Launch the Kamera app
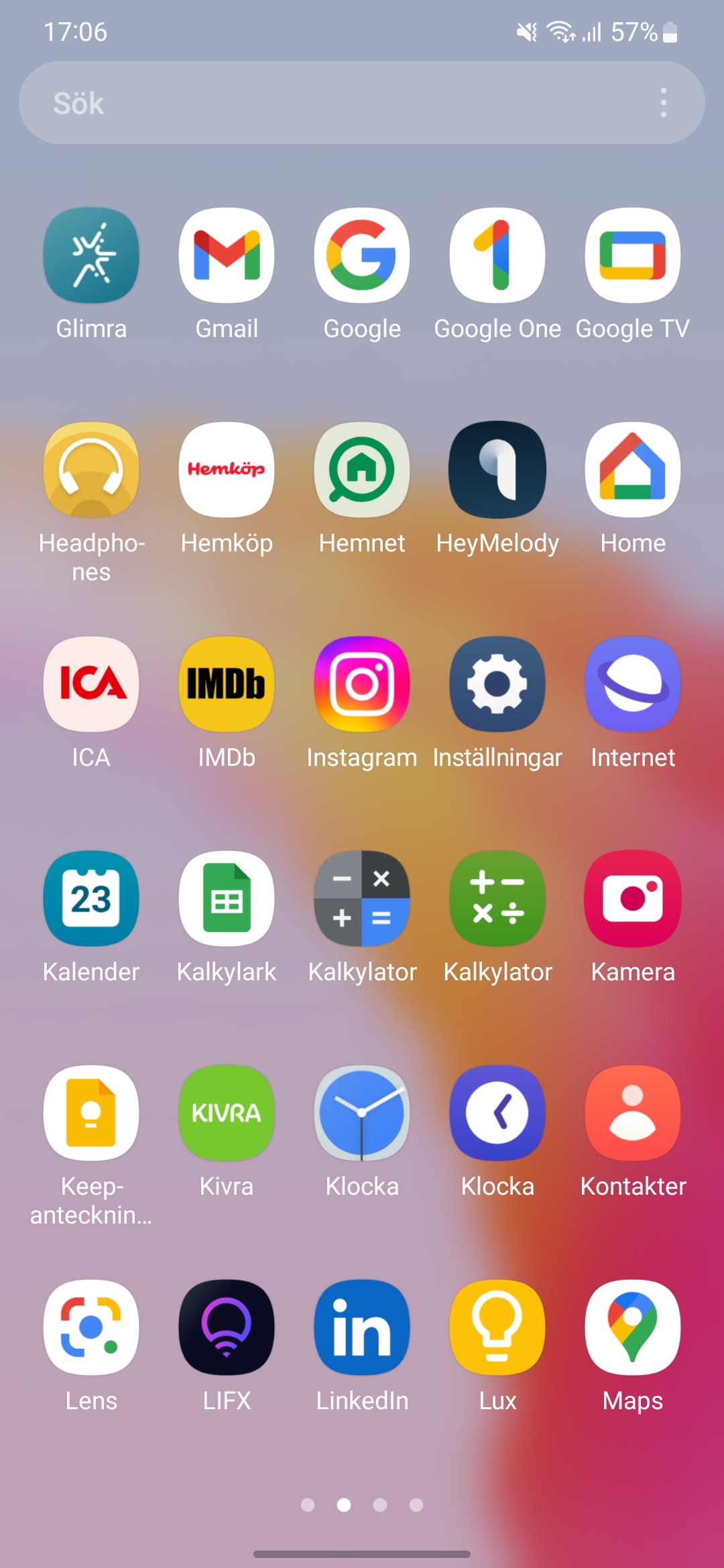This screenshot has height=1568, width=724. (633, 899)
